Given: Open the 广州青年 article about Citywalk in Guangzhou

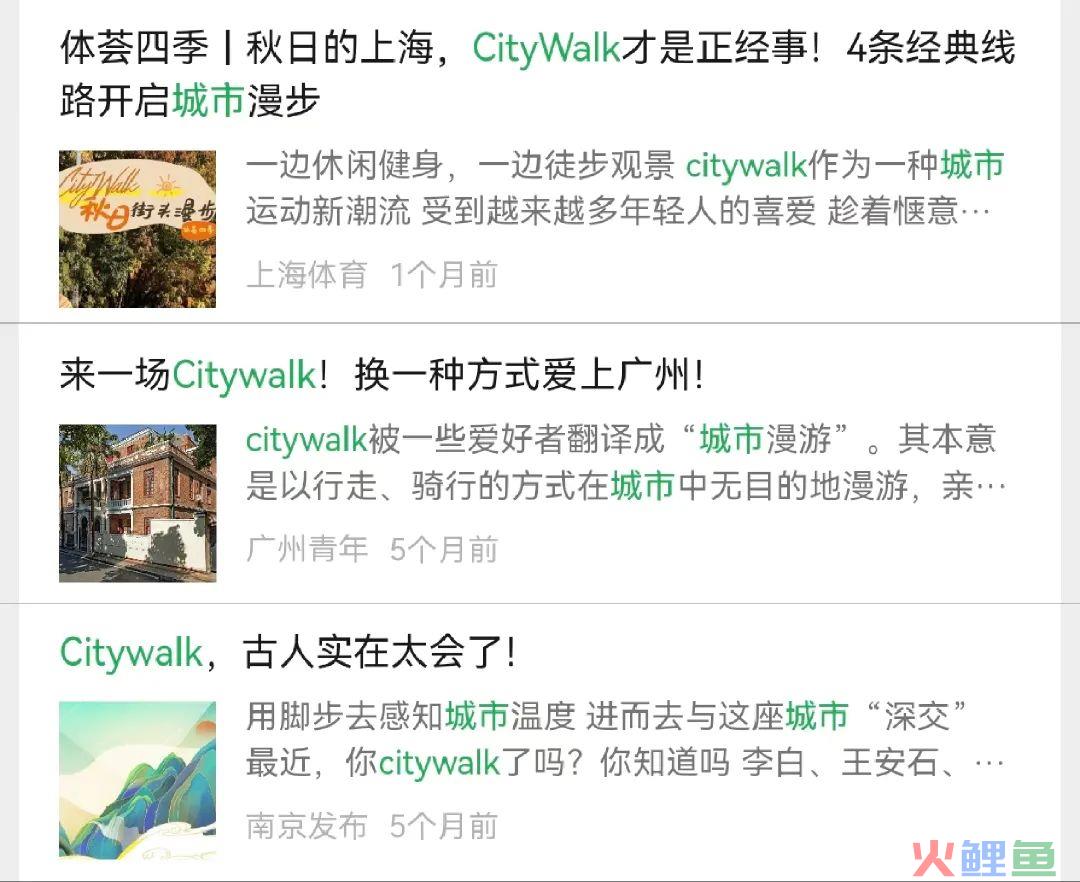Looking at the screenshot, I should click(x=382, y=376).
